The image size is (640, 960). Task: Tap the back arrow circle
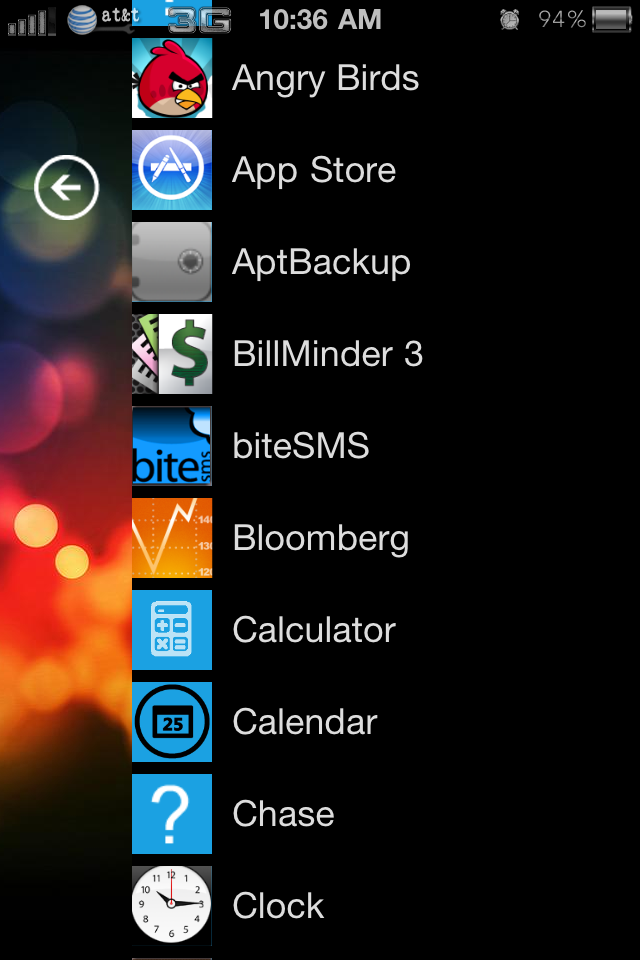(66, 187)
